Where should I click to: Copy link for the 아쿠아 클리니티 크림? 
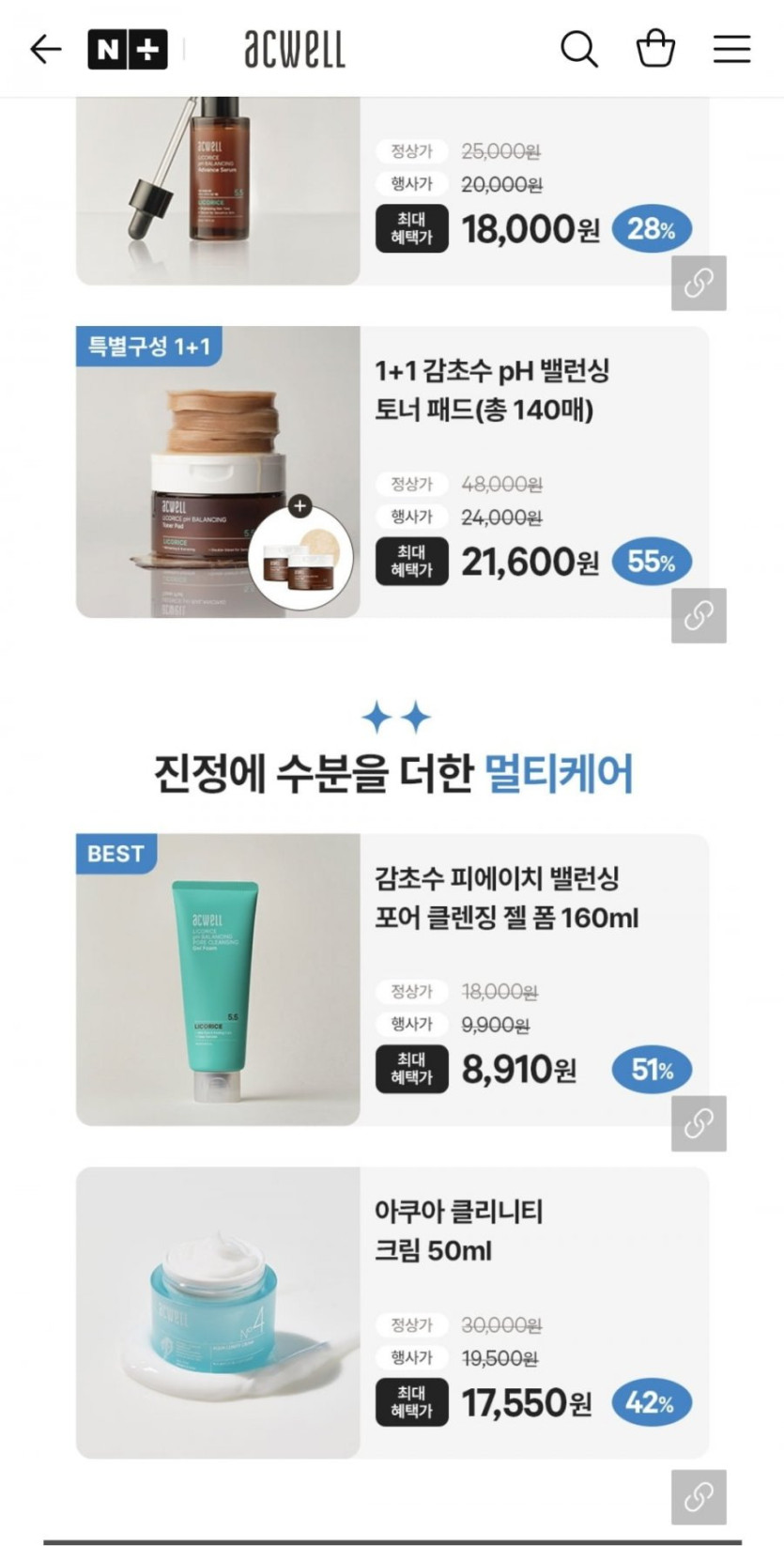(x=699, y=1497)
